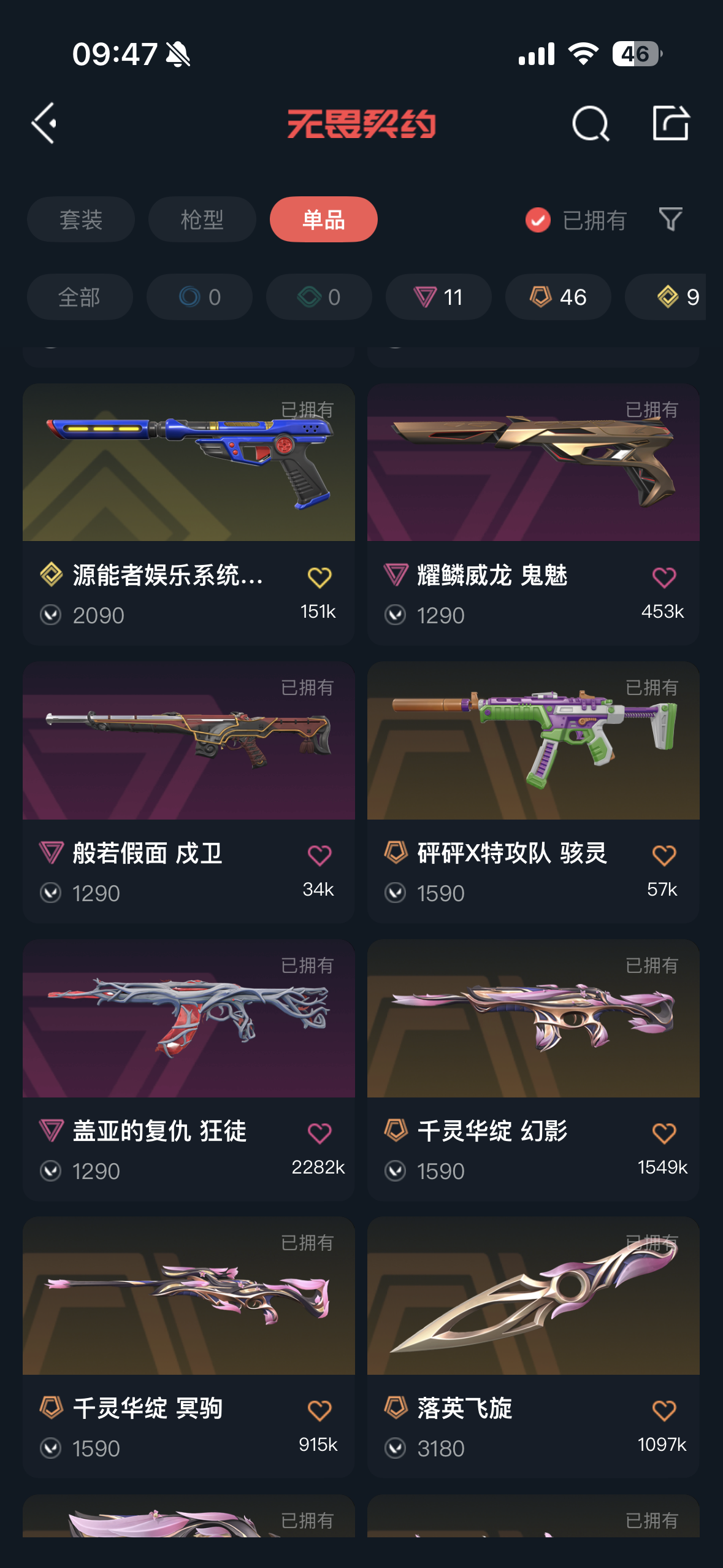This screenshot has height=1568, width=723.
Task: Open the search magnifier icon
Action: pos(590,123)
